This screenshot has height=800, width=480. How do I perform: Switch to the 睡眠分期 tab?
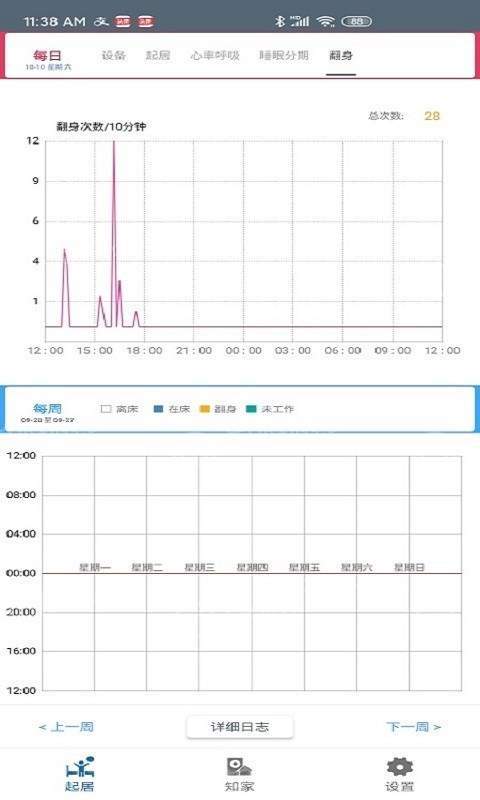tap(284, 55)
